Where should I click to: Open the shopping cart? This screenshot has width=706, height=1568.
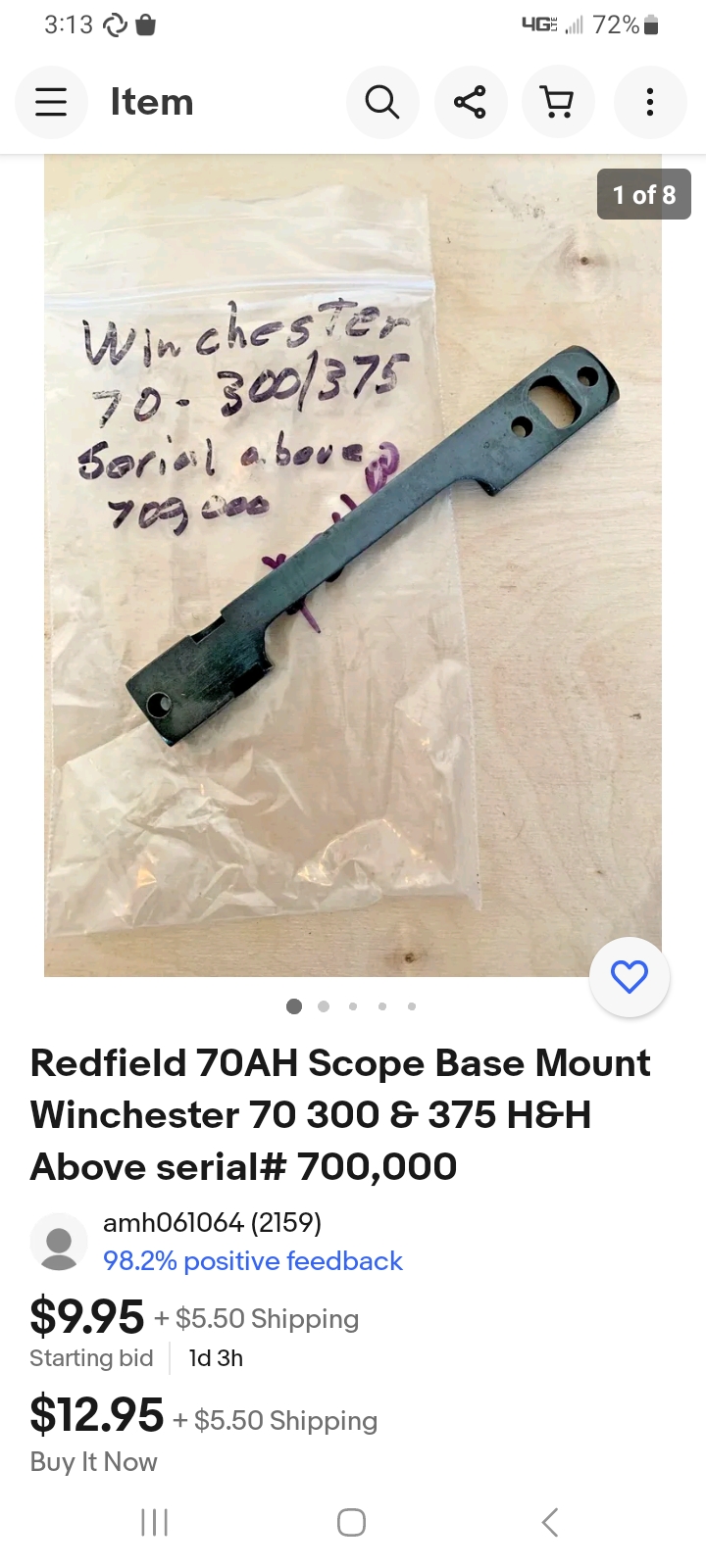pyautogui.click(x=558, y=102)
